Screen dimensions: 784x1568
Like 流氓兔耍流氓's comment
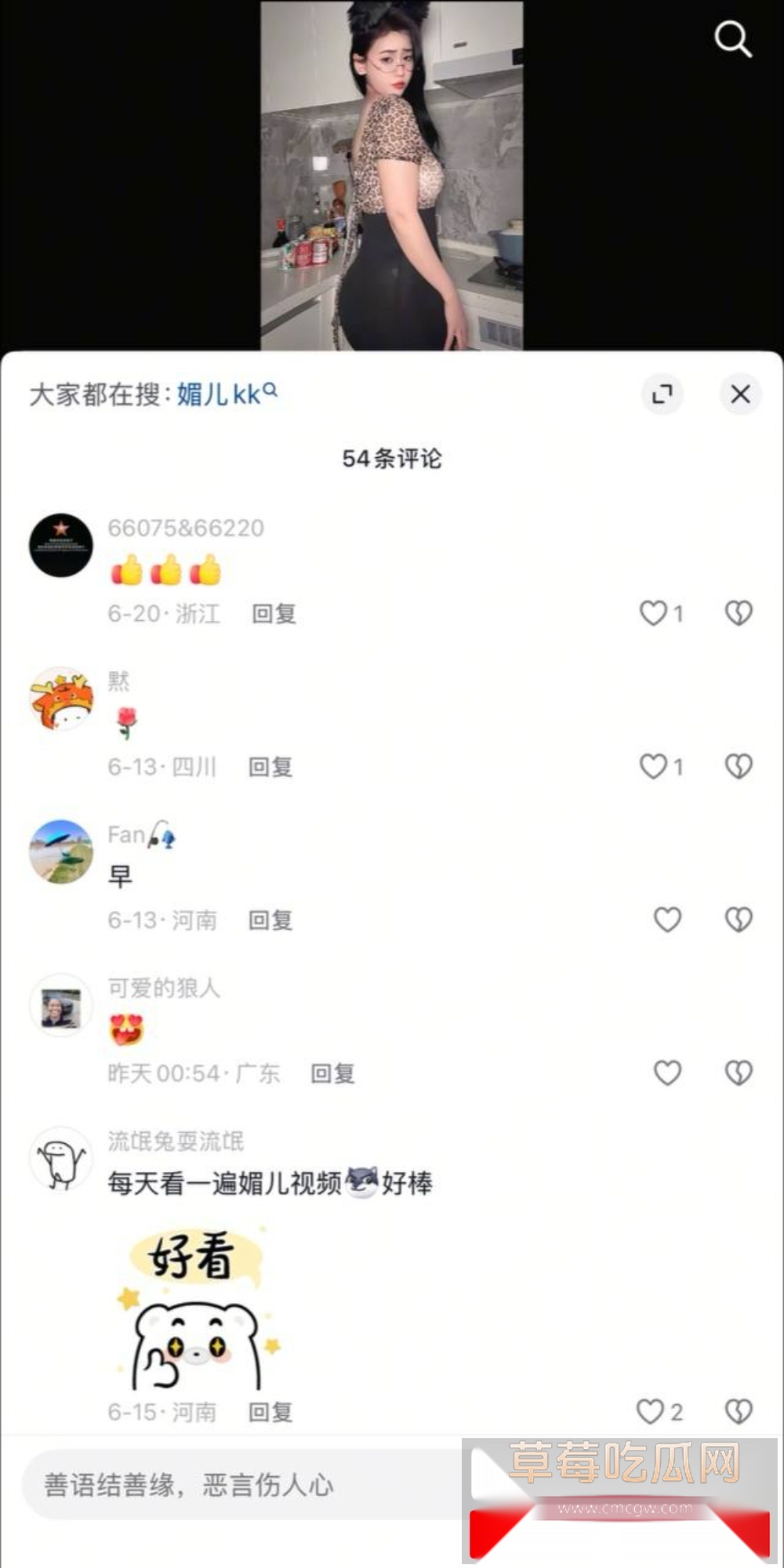tap(650, 1411)
